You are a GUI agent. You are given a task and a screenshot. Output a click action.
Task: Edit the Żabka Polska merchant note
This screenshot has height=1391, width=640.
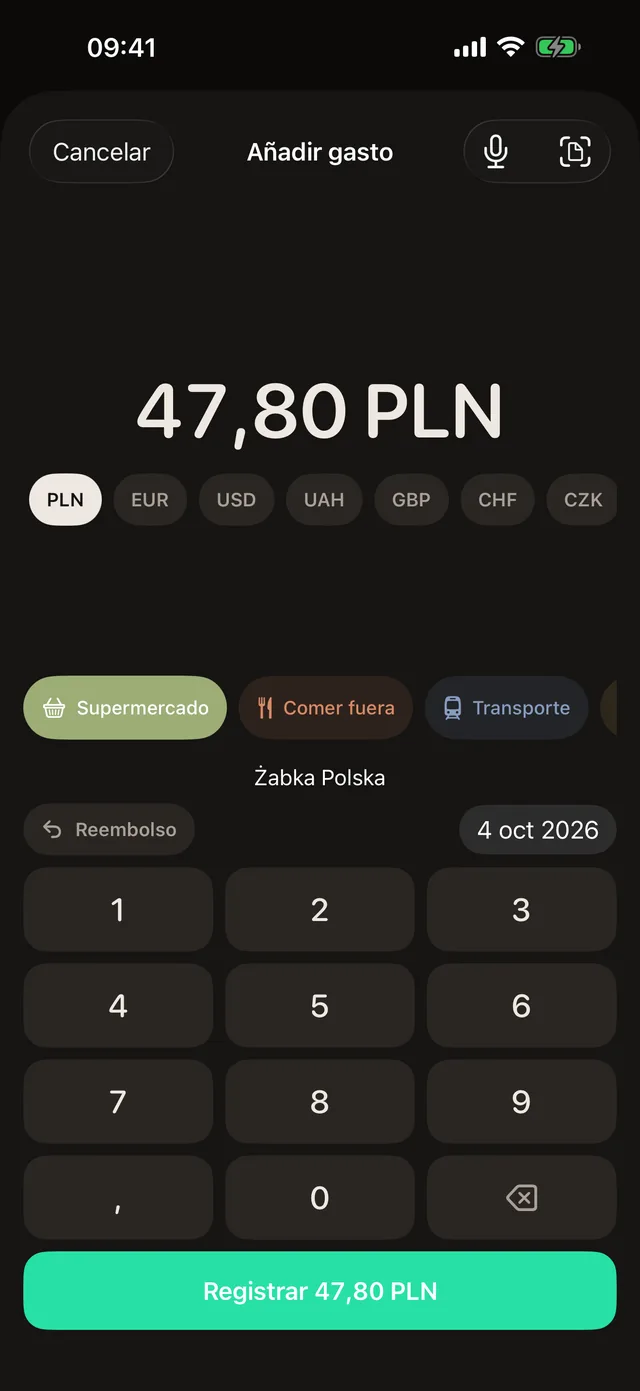pyautogui.click(x=320, y=778)
